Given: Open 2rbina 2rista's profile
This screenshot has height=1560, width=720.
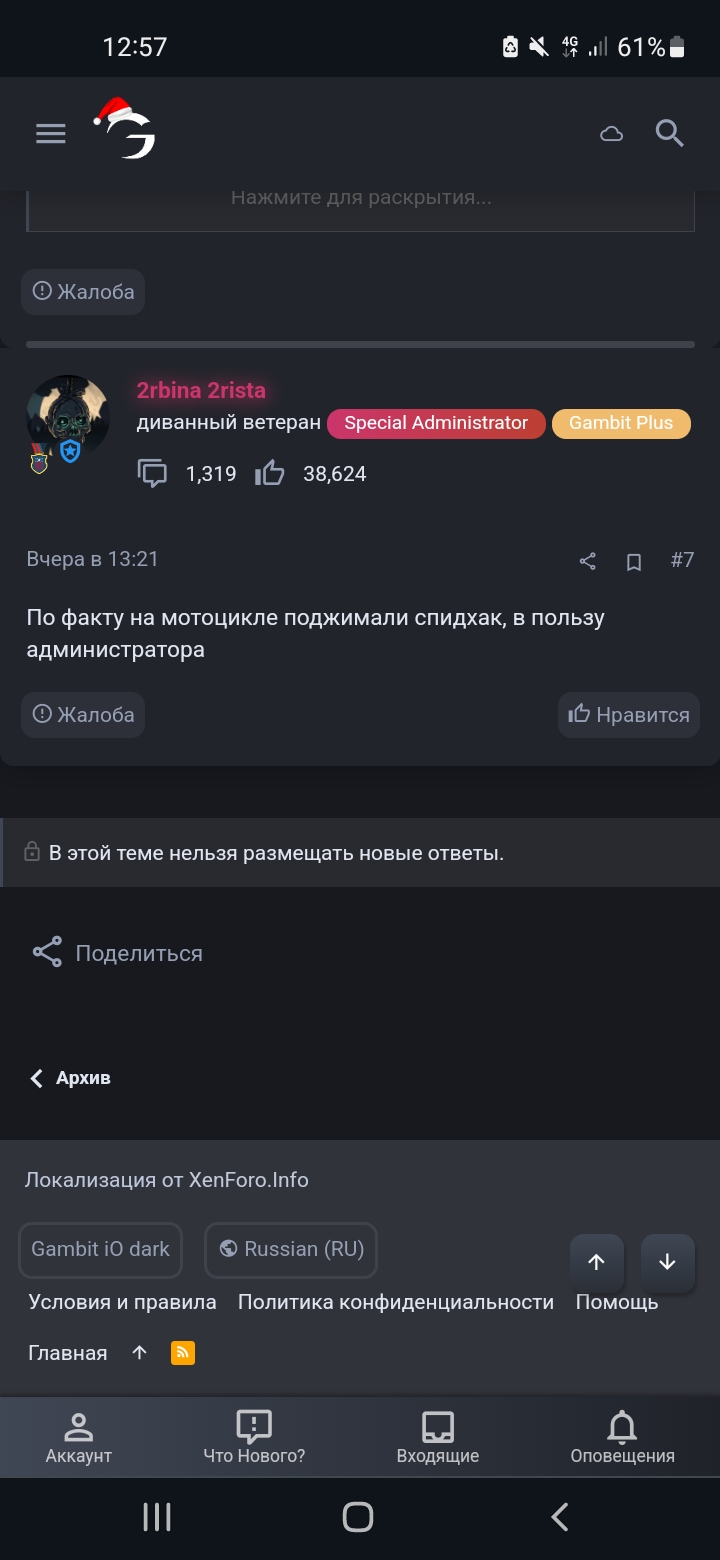Looking at the screenshot, I should click(201, 390).
